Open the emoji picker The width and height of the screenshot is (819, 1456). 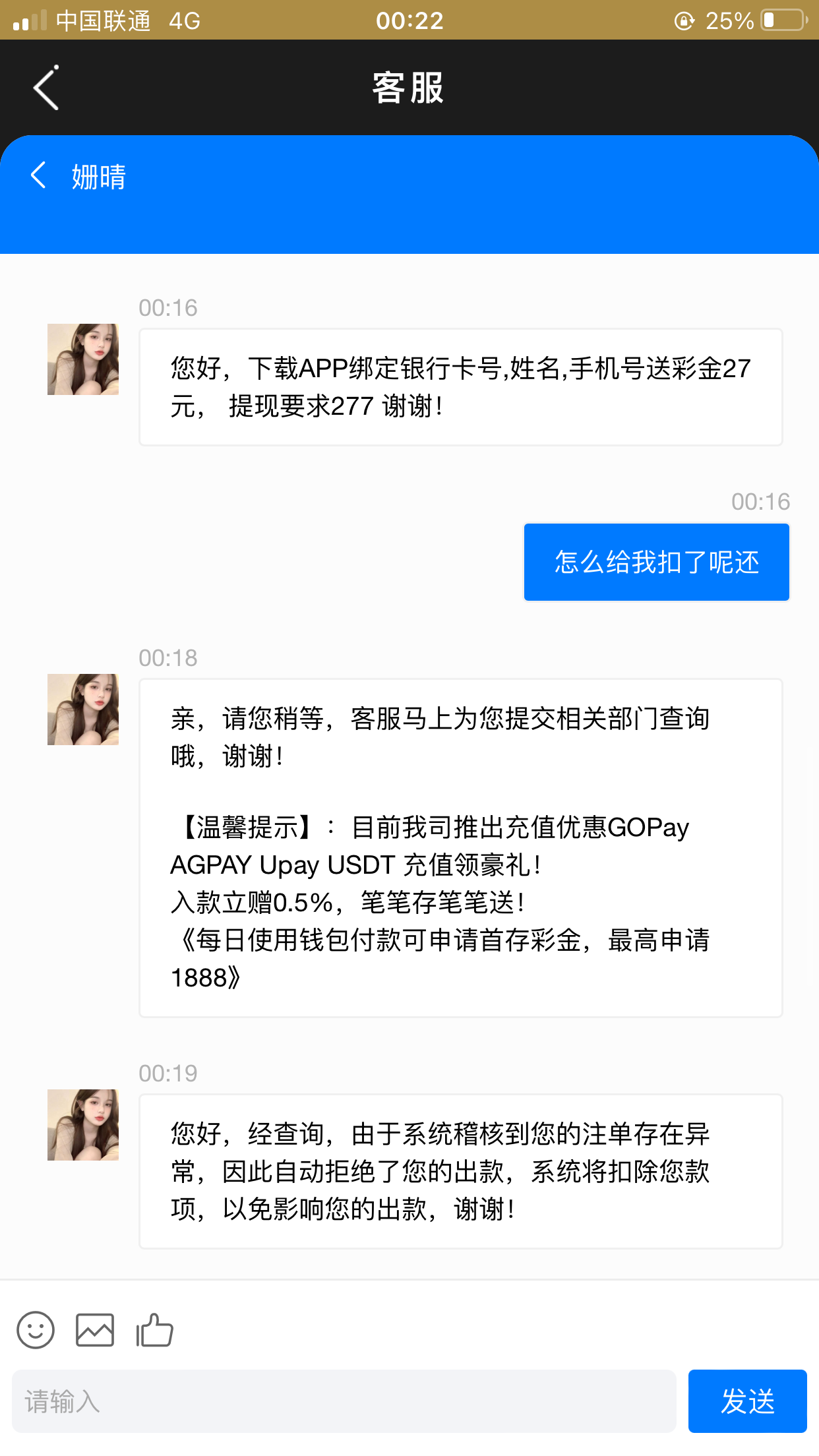coord(36,1329)
